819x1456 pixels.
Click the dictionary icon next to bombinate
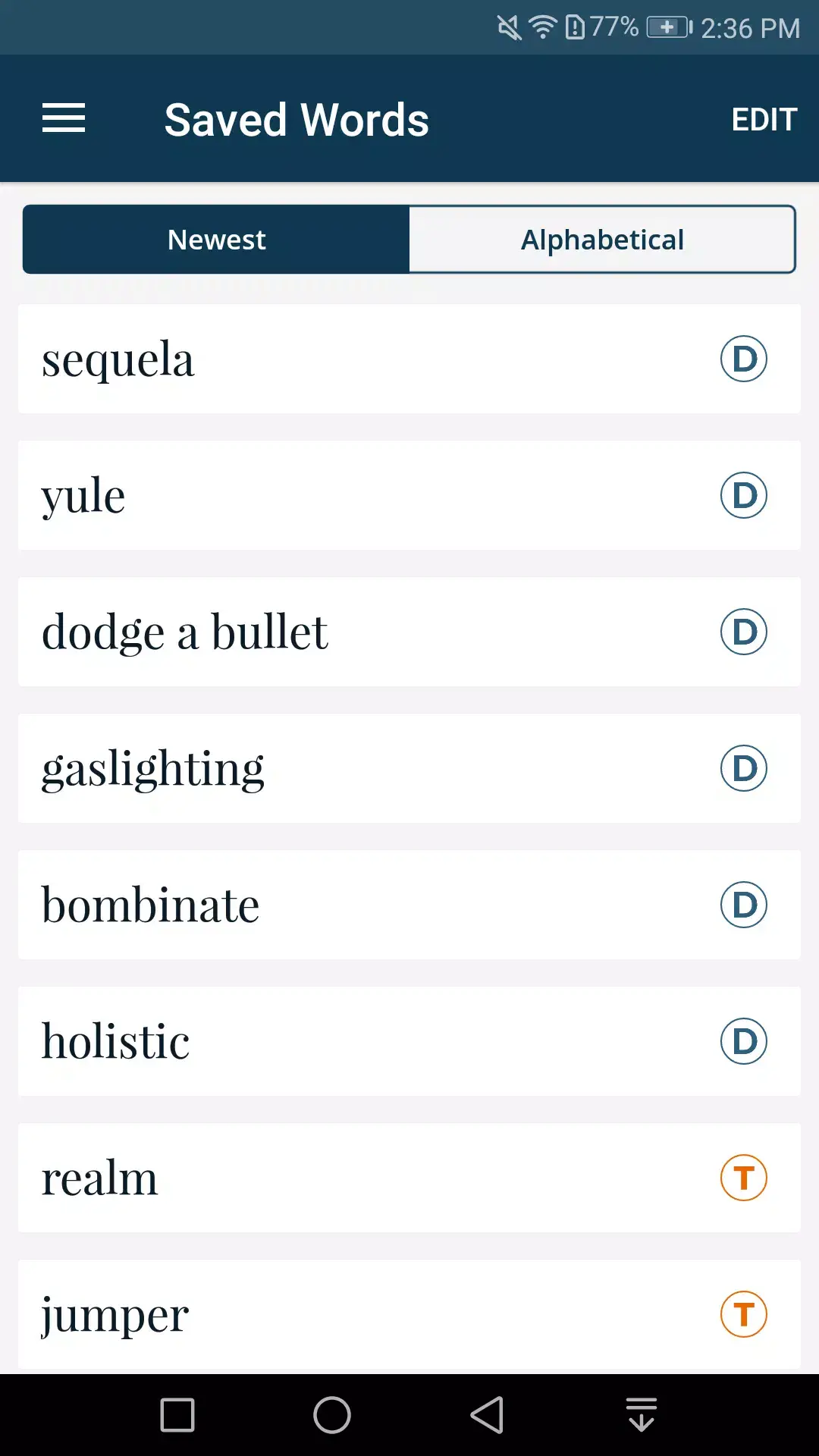pos(743,904)
